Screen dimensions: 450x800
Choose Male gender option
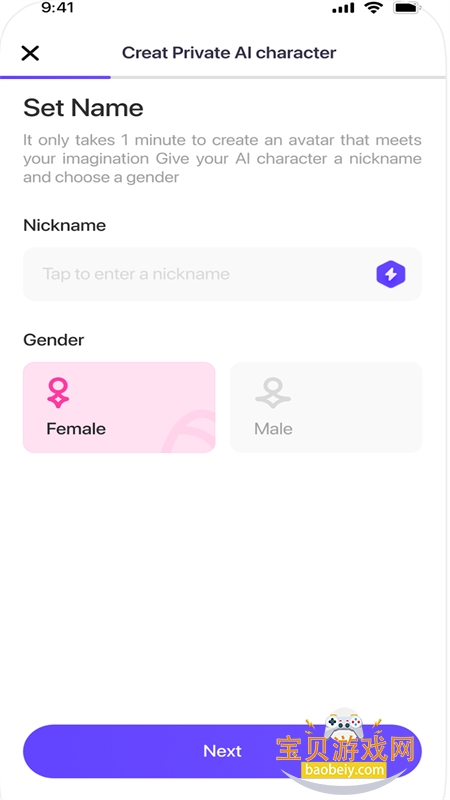[326, 407]
